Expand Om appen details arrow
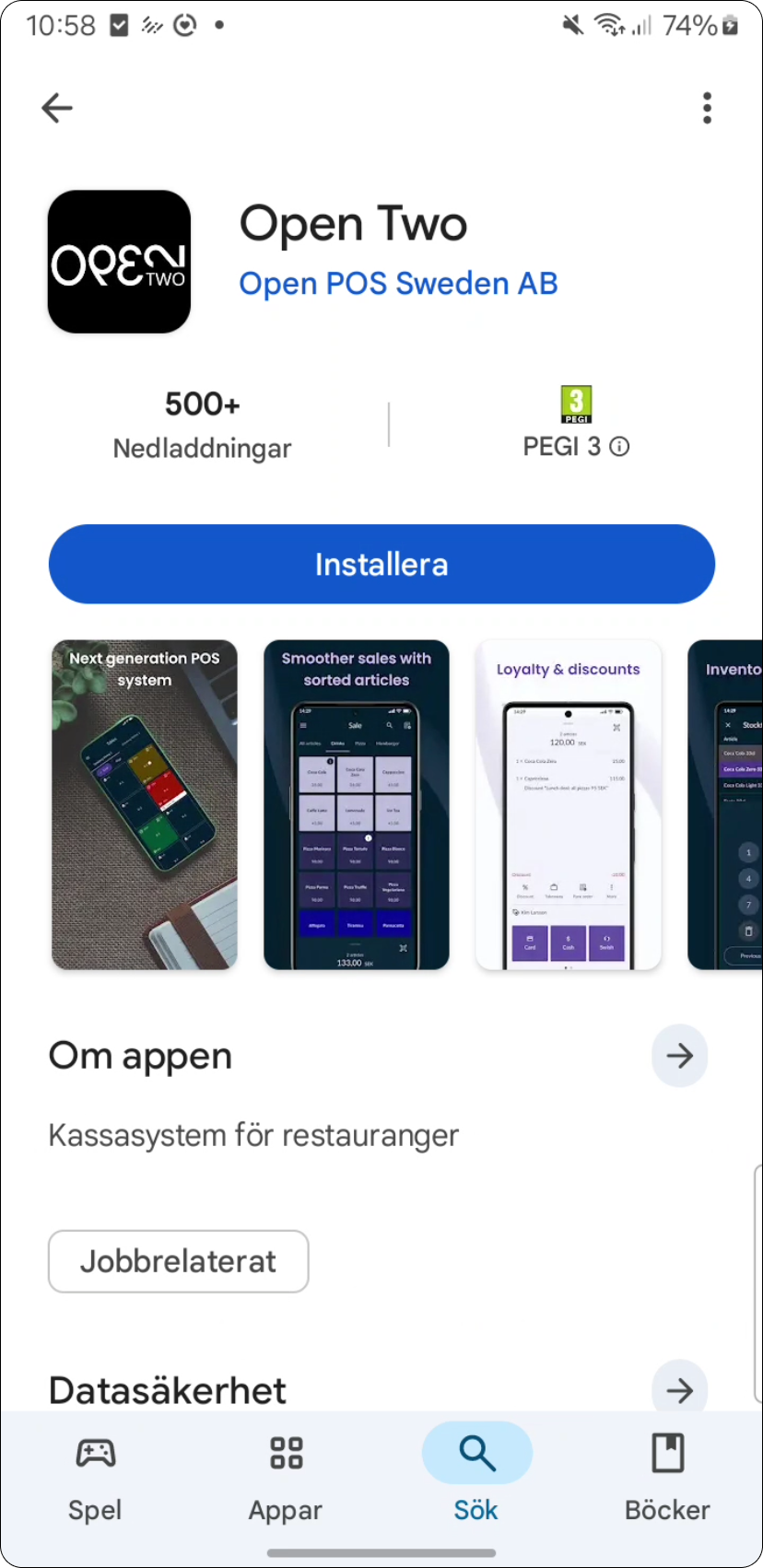 coord(679,1056)
